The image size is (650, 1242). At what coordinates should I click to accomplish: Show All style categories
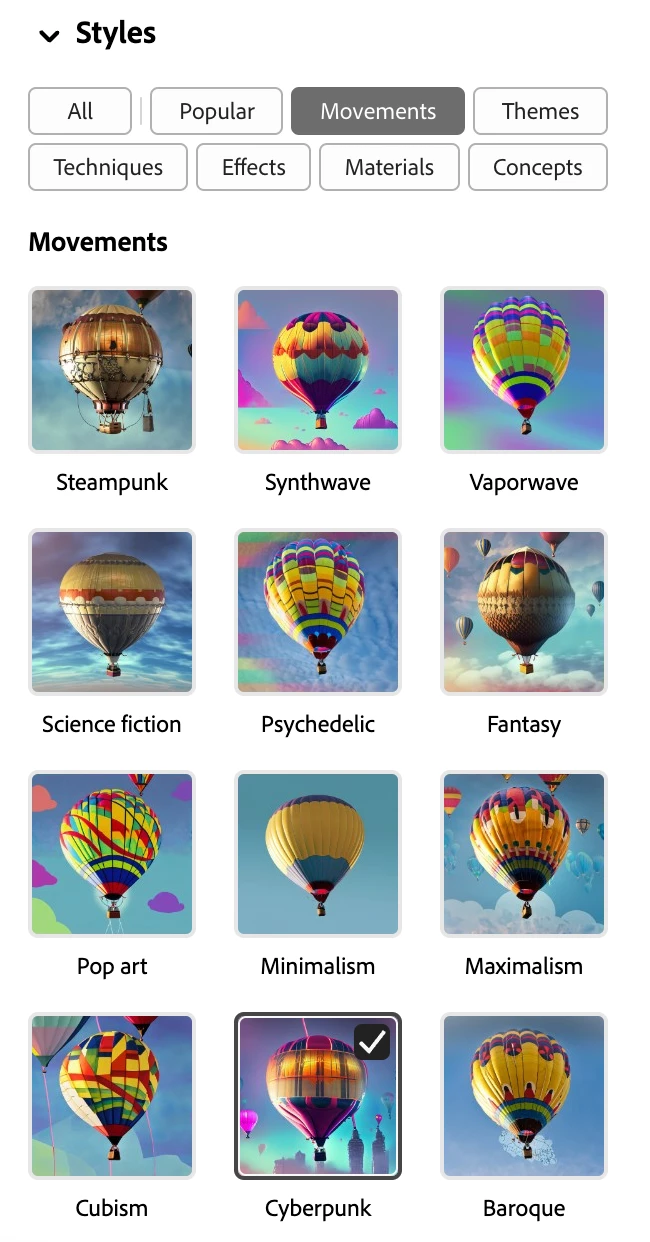point(80,111)
